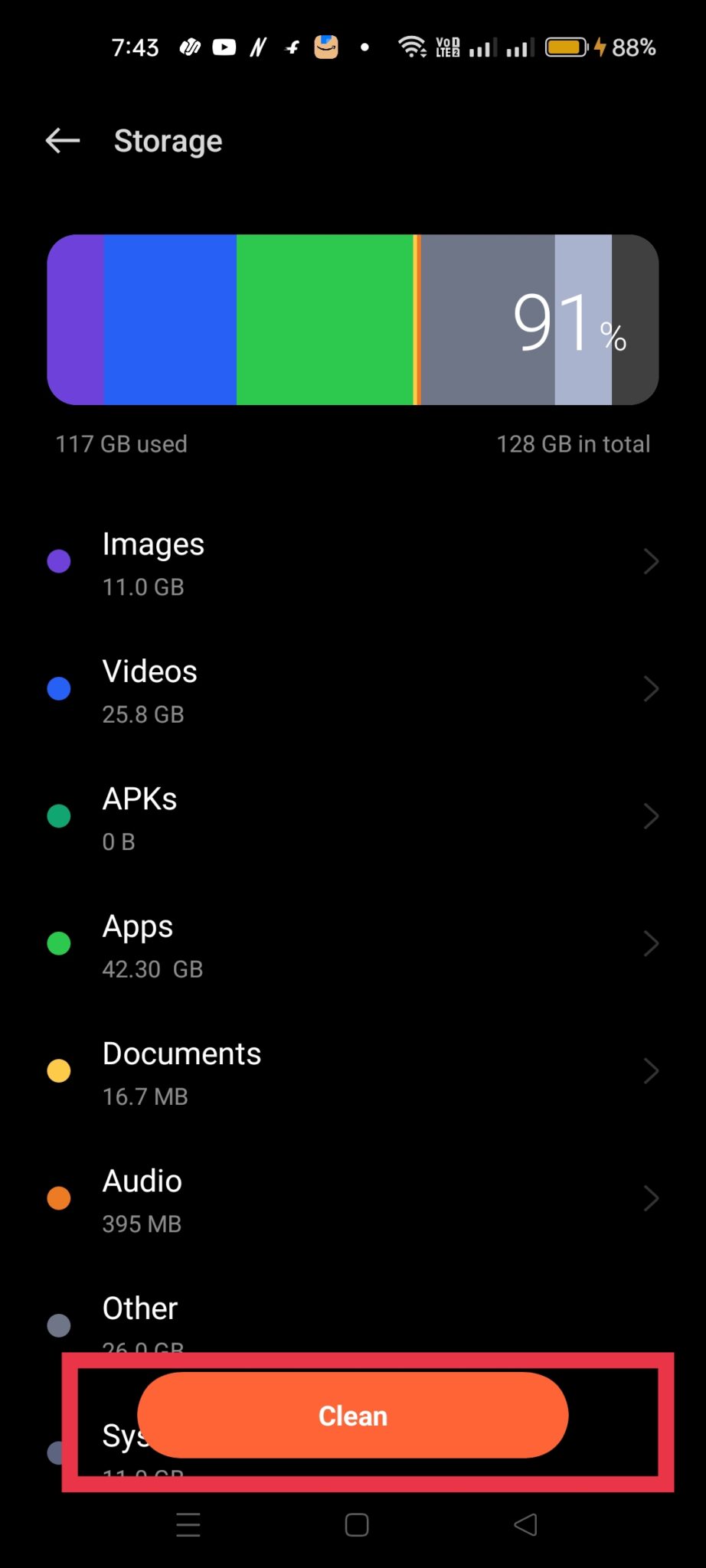Tap the blue dot beside Videos
Image resolution: width=706 pixels, height=1568 pixels.
click(59, 688)
